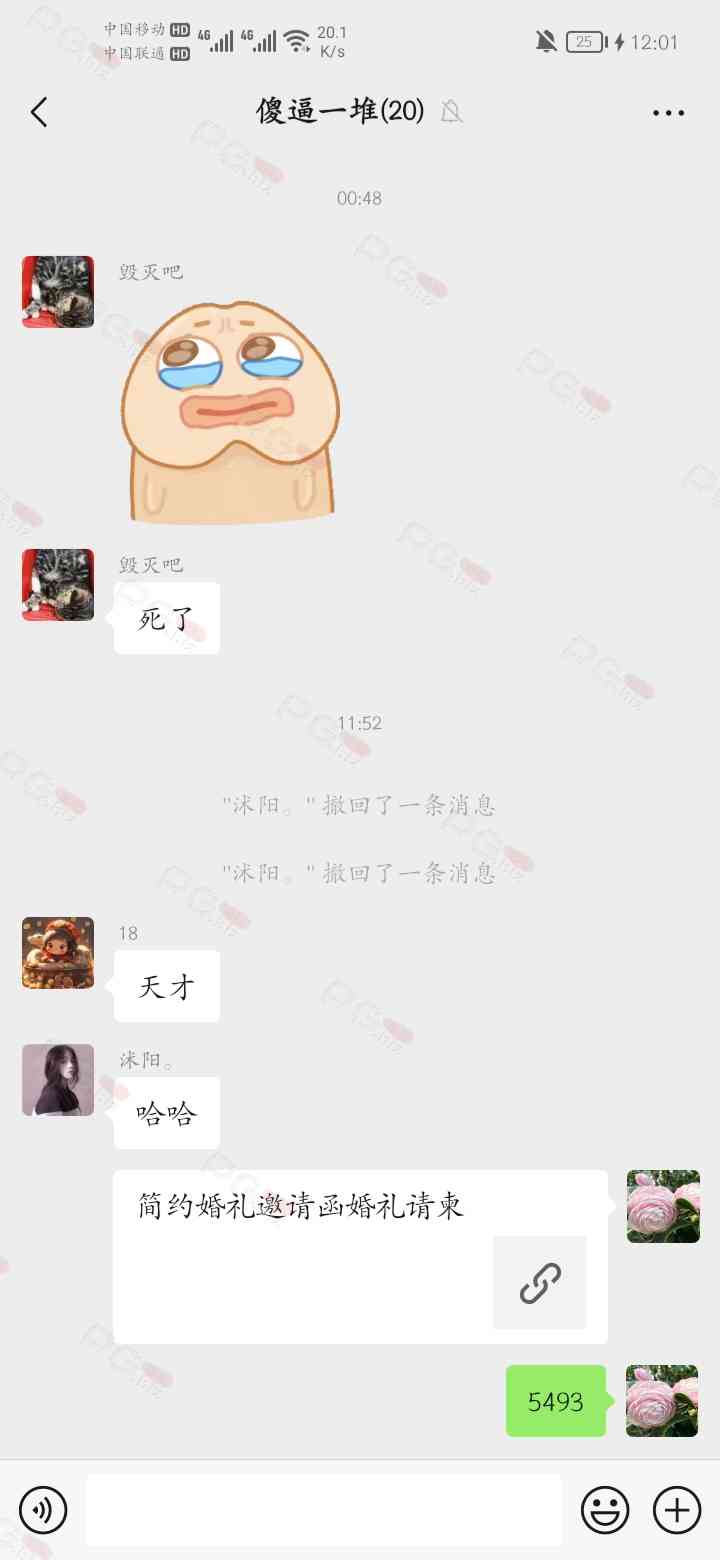This screenshot has height=1560, width=720.
Task: Tap my avatar beside the 5493 message
Action: (x=662, y=1401)
